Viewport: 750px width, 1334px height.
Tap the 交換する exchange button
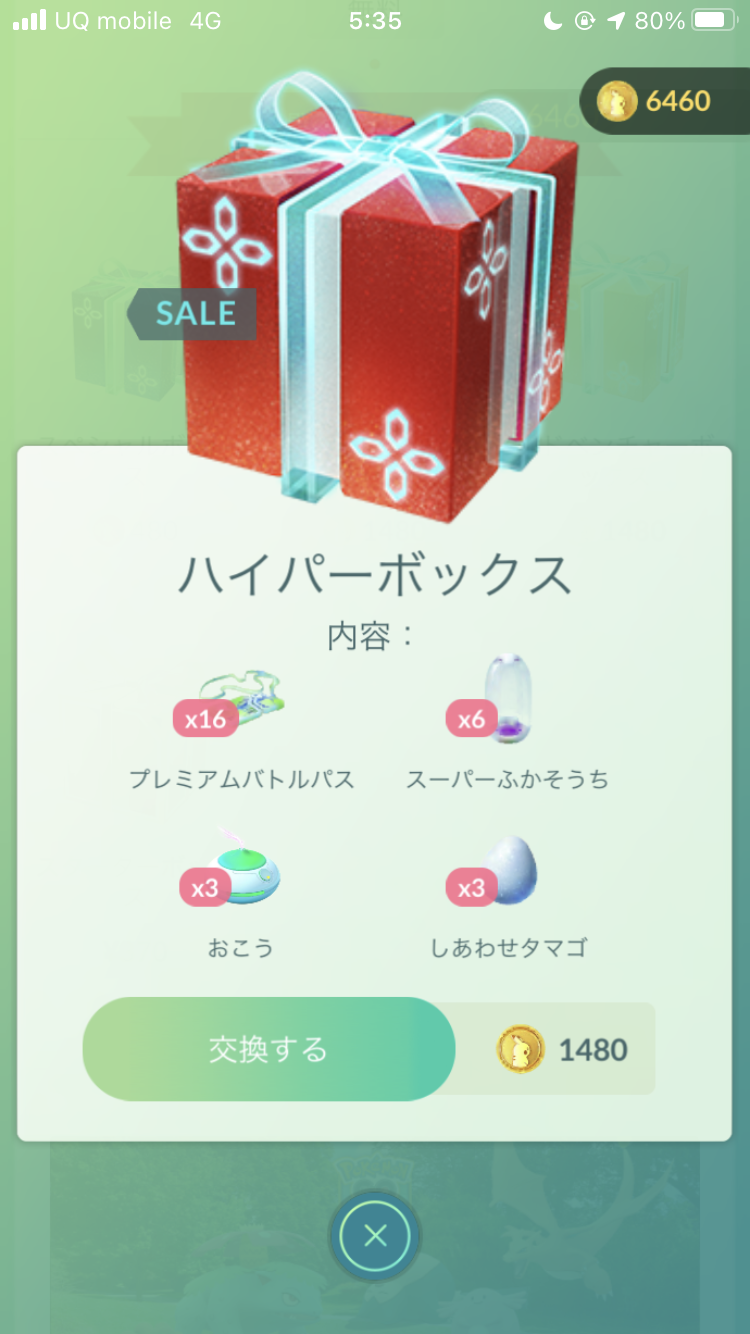pos(268,1049)
